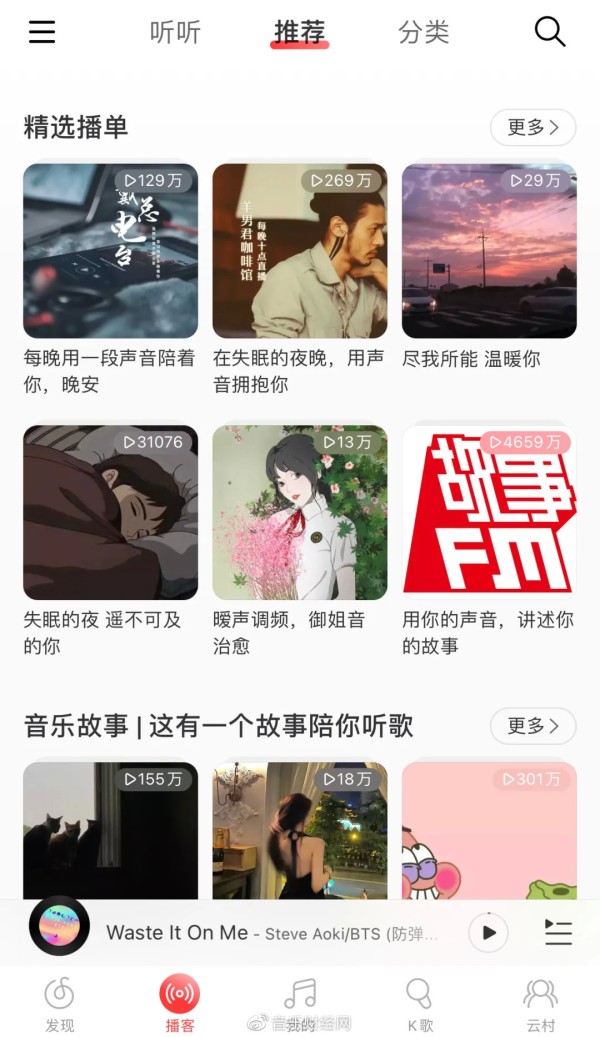600x1037 pixels.
Task: Open the 暖声调频，御姐音治愈 playlist
Action: (x=299, y=512)
